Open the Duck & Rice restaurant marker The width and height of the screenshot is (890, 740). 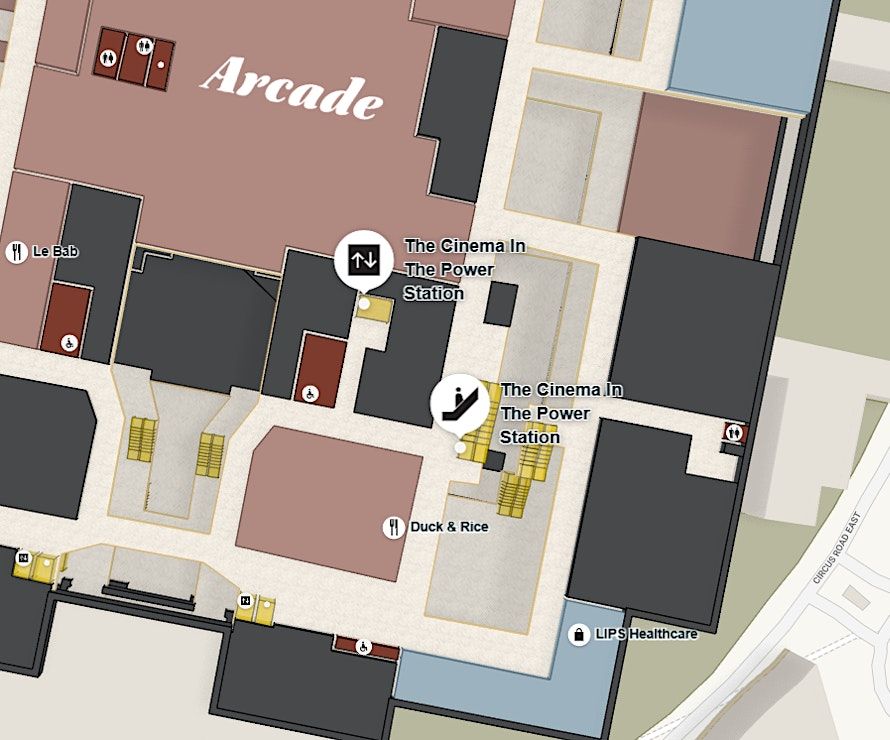point(395,527)
